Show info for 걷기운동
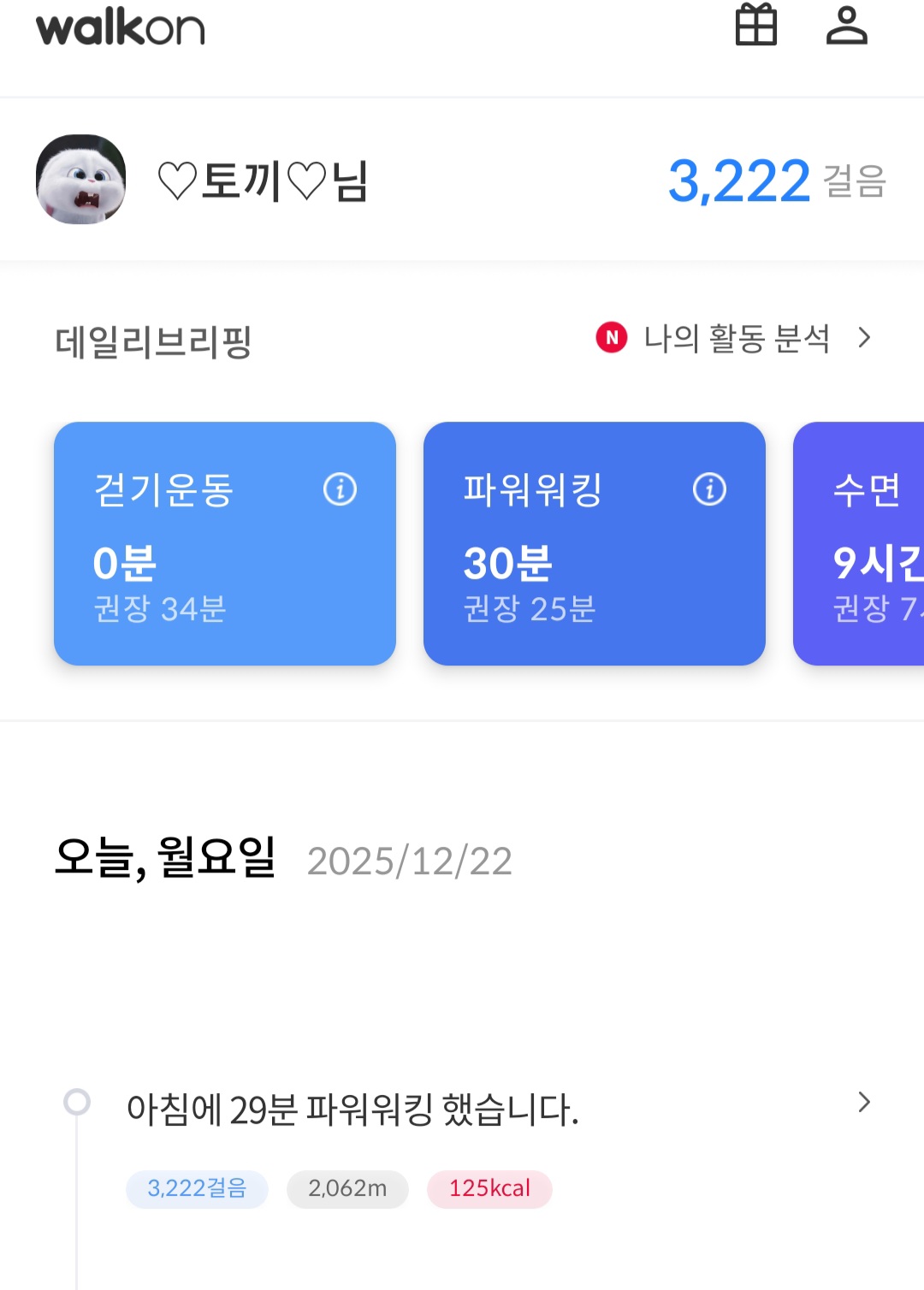Viewport: 924px width, 1290px height. [340, 490]
